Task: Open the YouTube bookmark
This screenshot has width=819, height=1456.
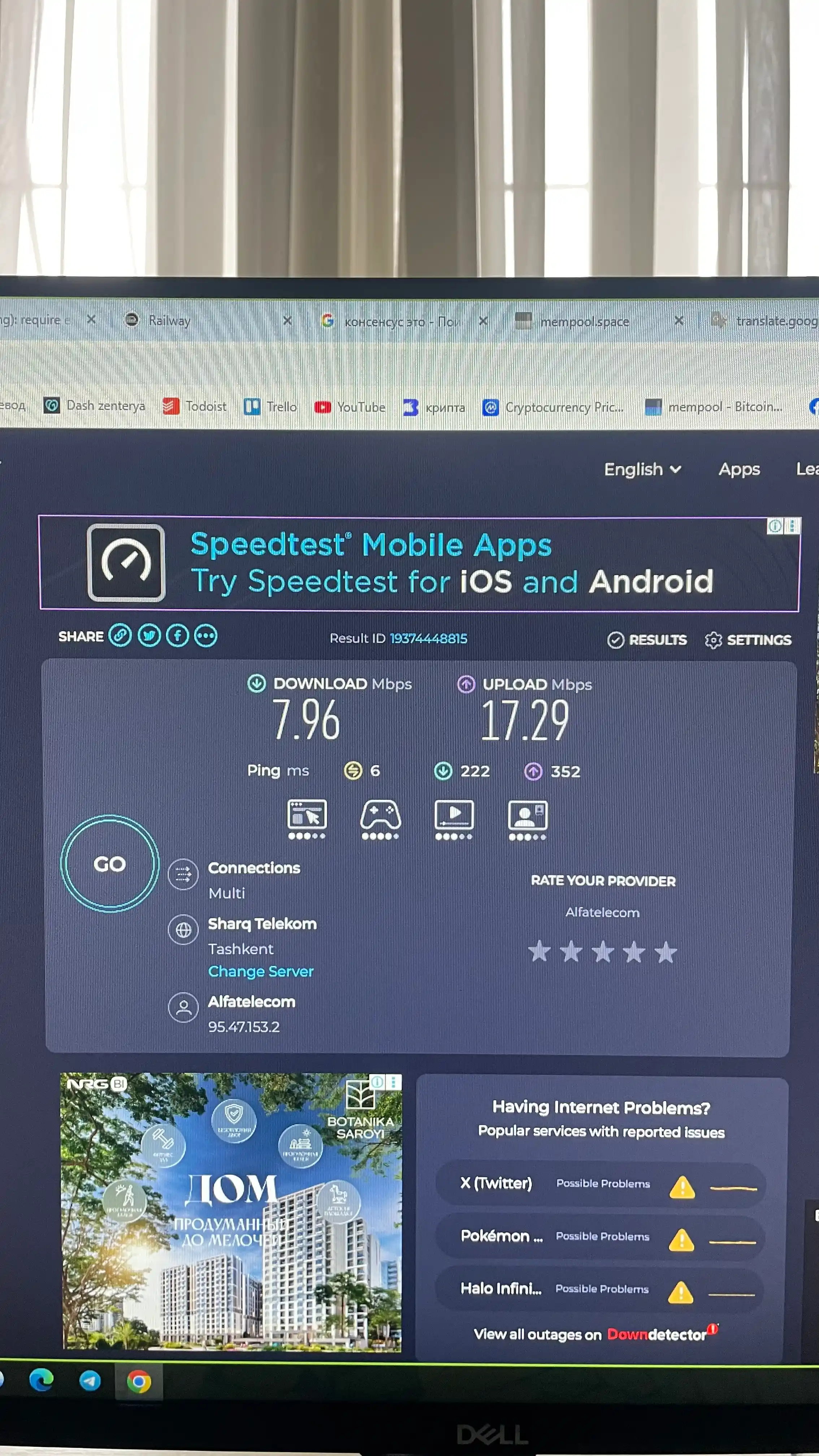Action: pyautogui.click(x=350, y=406)
